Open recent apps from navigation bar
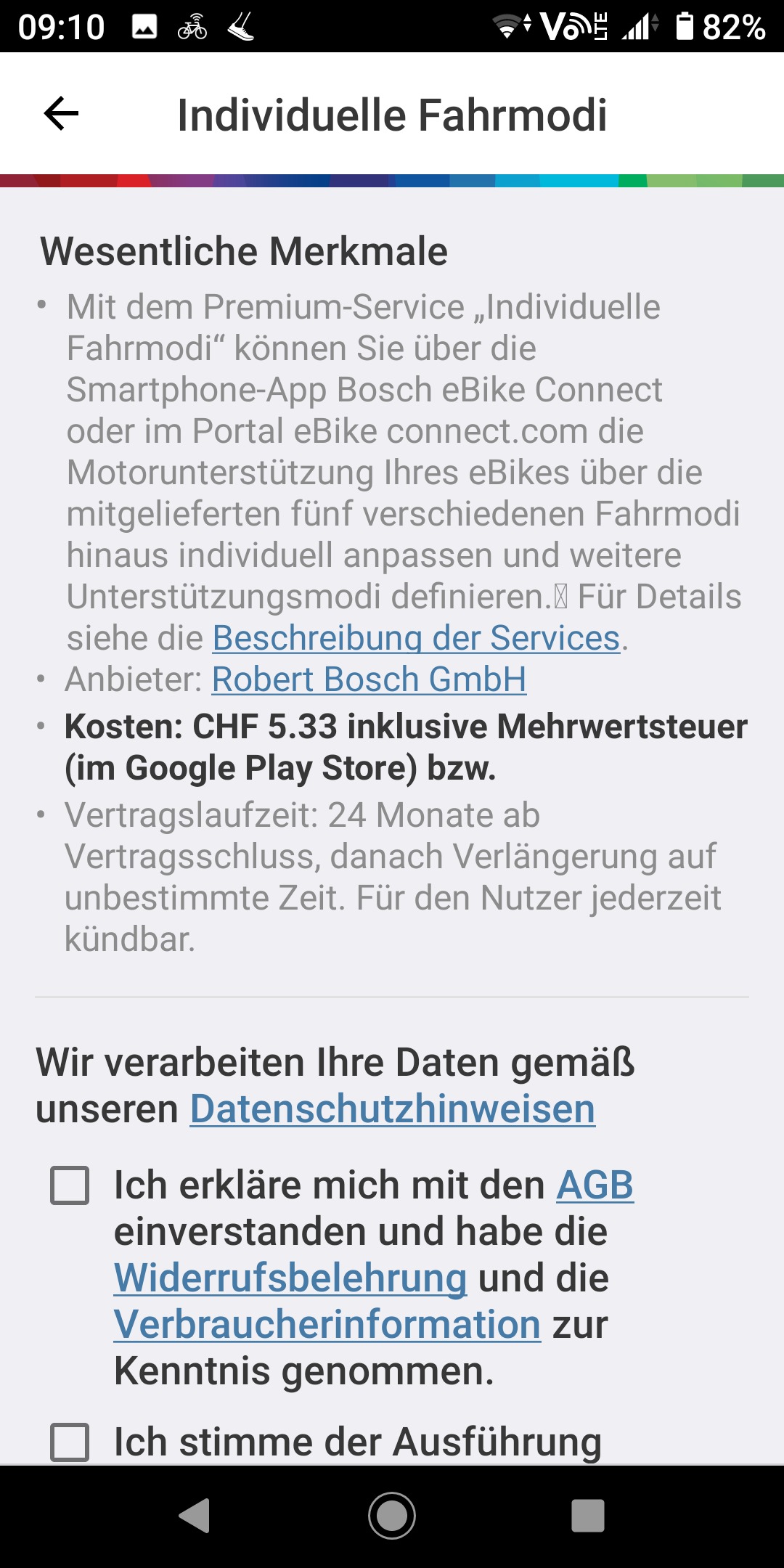This screenshot has height=1568, width=784. point(588,1516)
